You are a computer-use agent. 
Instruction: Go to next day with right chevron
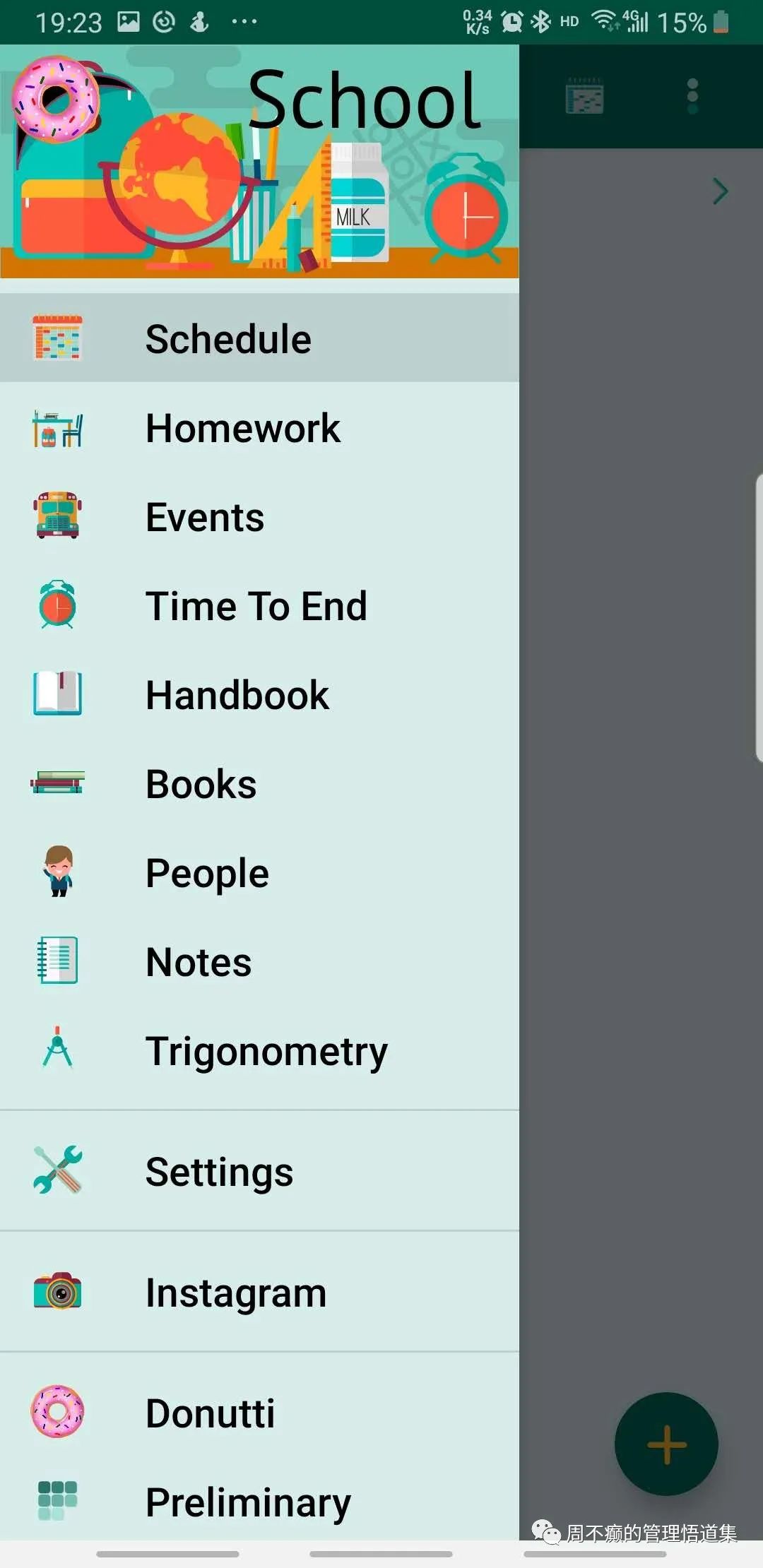720,191
